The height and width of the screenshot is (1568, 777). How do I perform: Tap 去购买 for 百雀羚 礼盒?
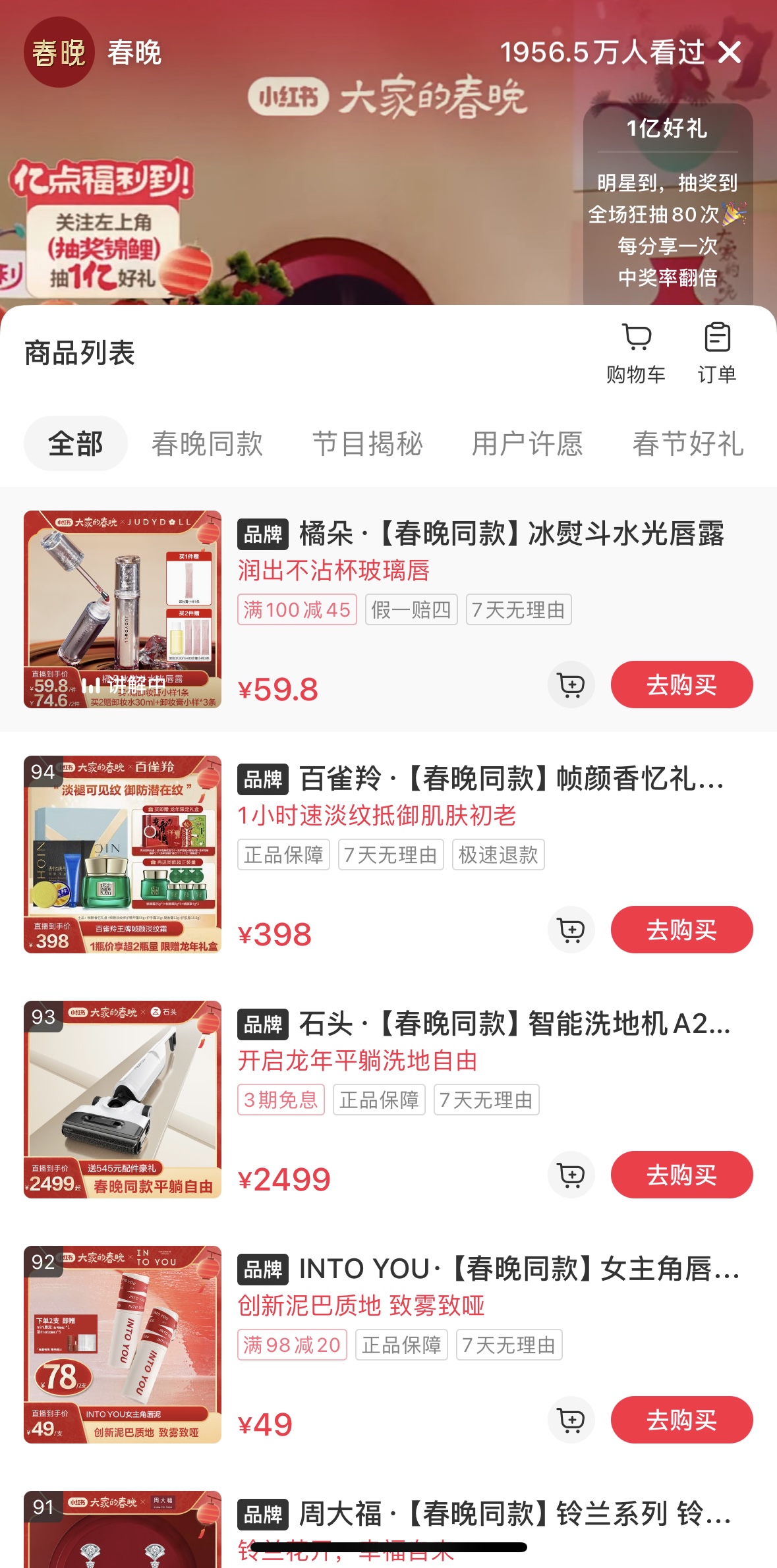(x=681, y=930)
